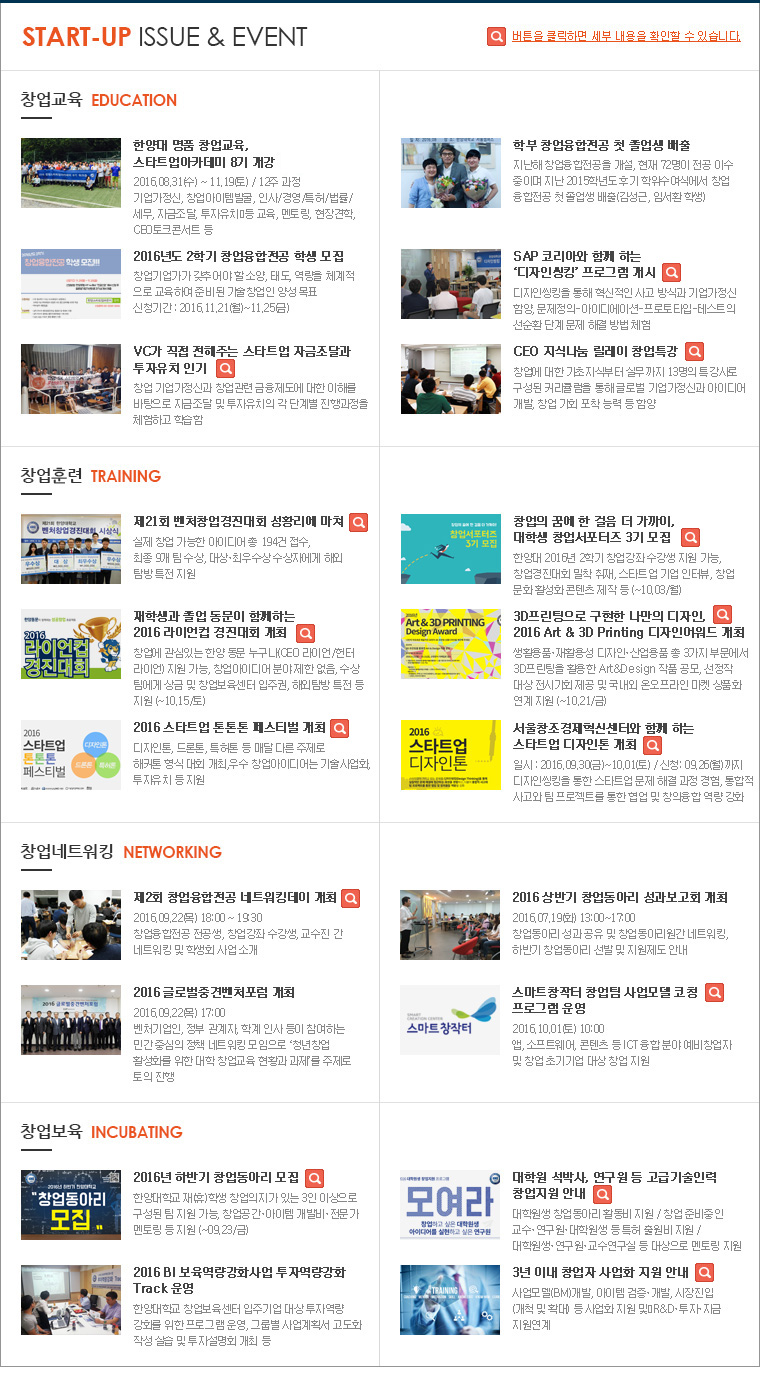View details of CEO 지식나눔 릴레이 창업특강
760x1376 pixels.
pyautogui.click(x=694, y=351)
